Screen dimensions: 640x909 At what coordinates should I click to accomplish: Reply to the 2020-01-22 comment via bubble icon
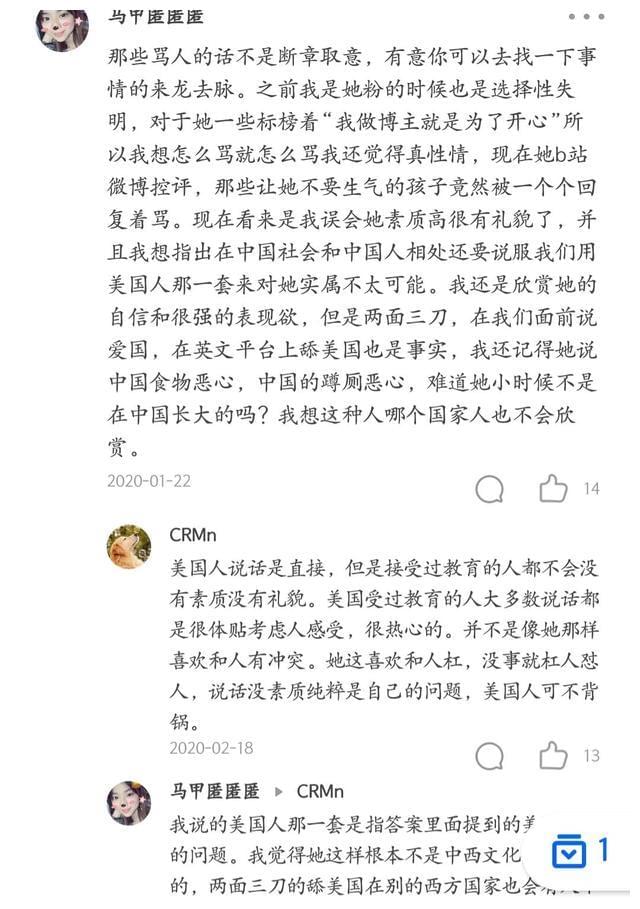489,489
